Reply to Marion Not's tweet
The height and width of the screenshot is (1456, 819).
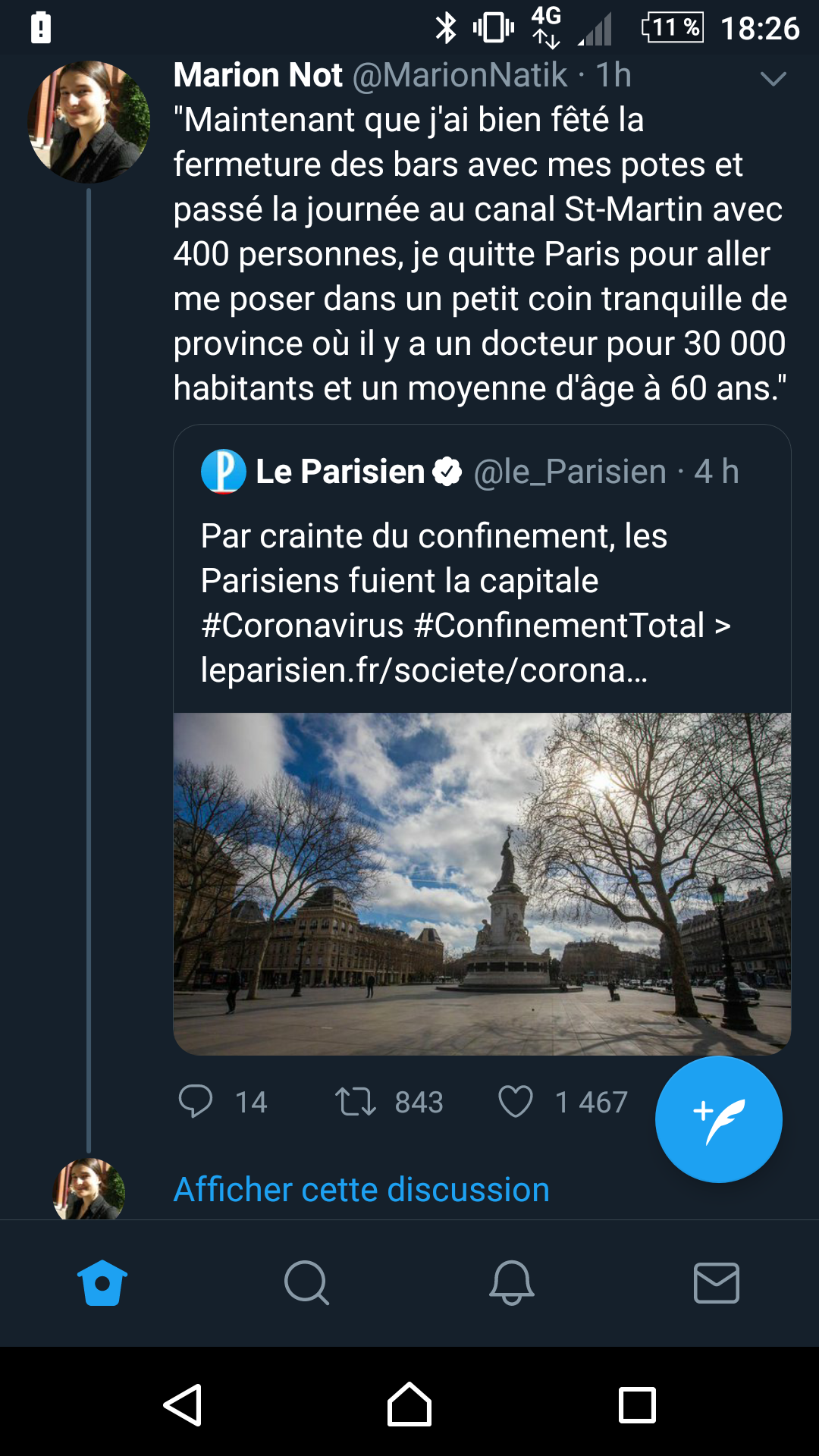pos(196,1101)
